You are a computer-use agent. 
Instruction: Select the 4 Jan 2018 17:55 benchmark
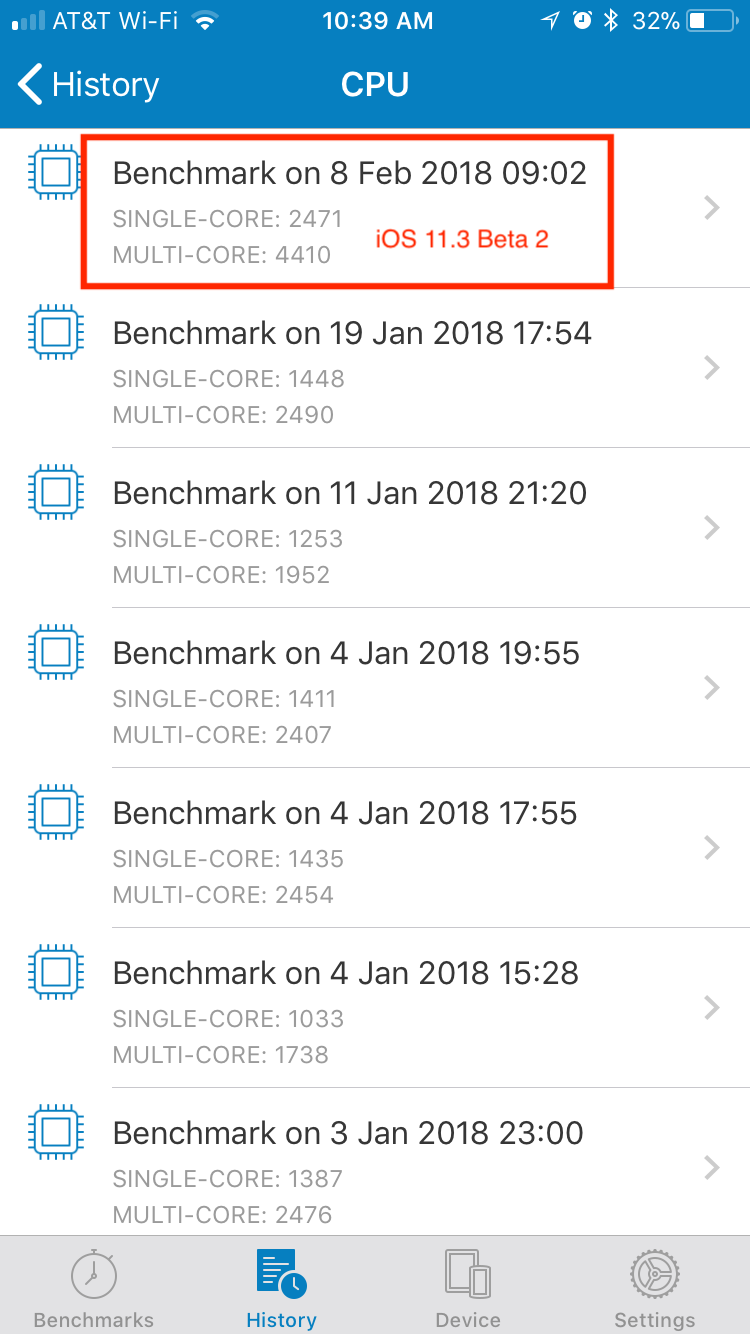[x=375, y=848]
